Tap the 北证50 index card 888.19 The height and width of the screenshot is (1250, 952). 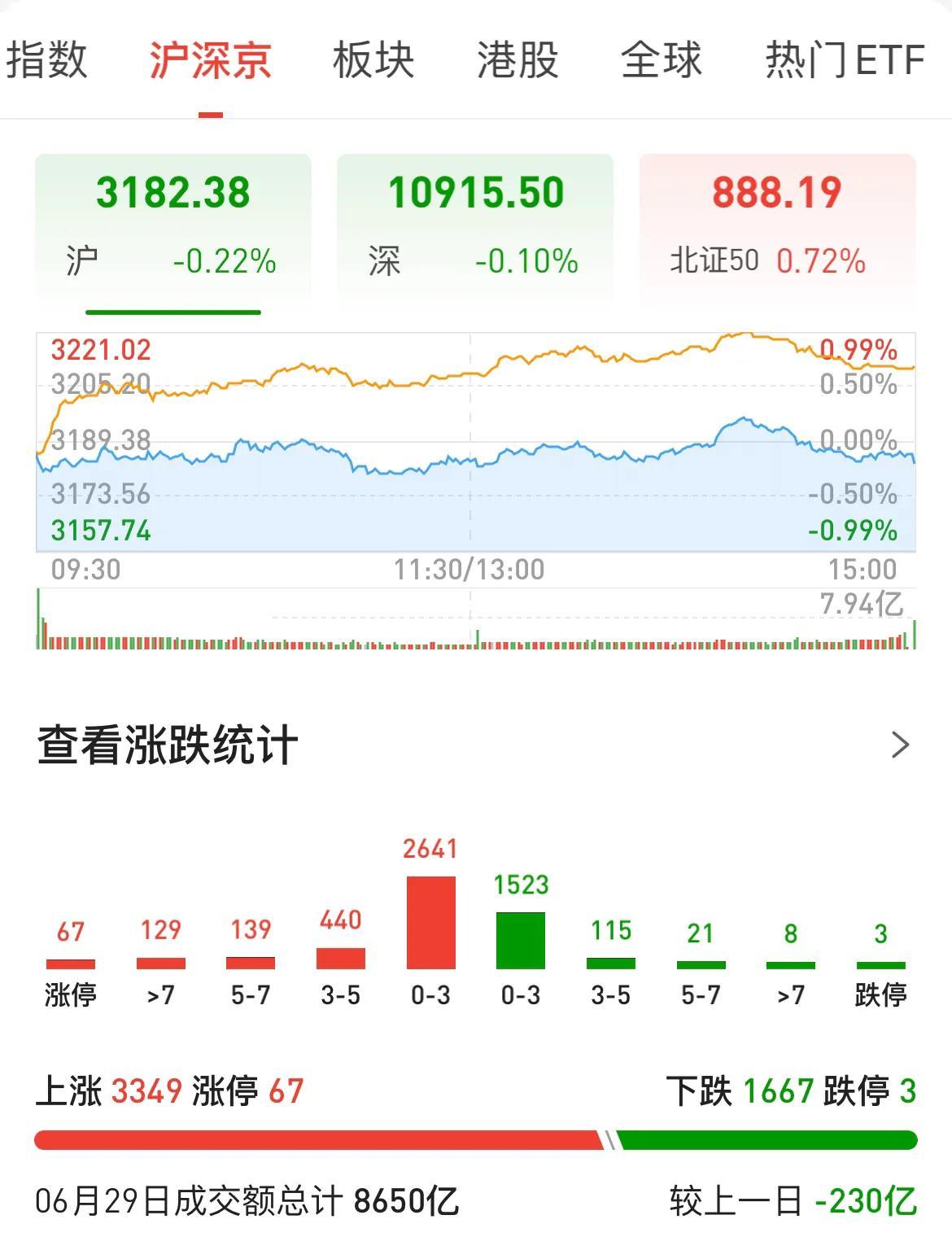click(777, 225)
